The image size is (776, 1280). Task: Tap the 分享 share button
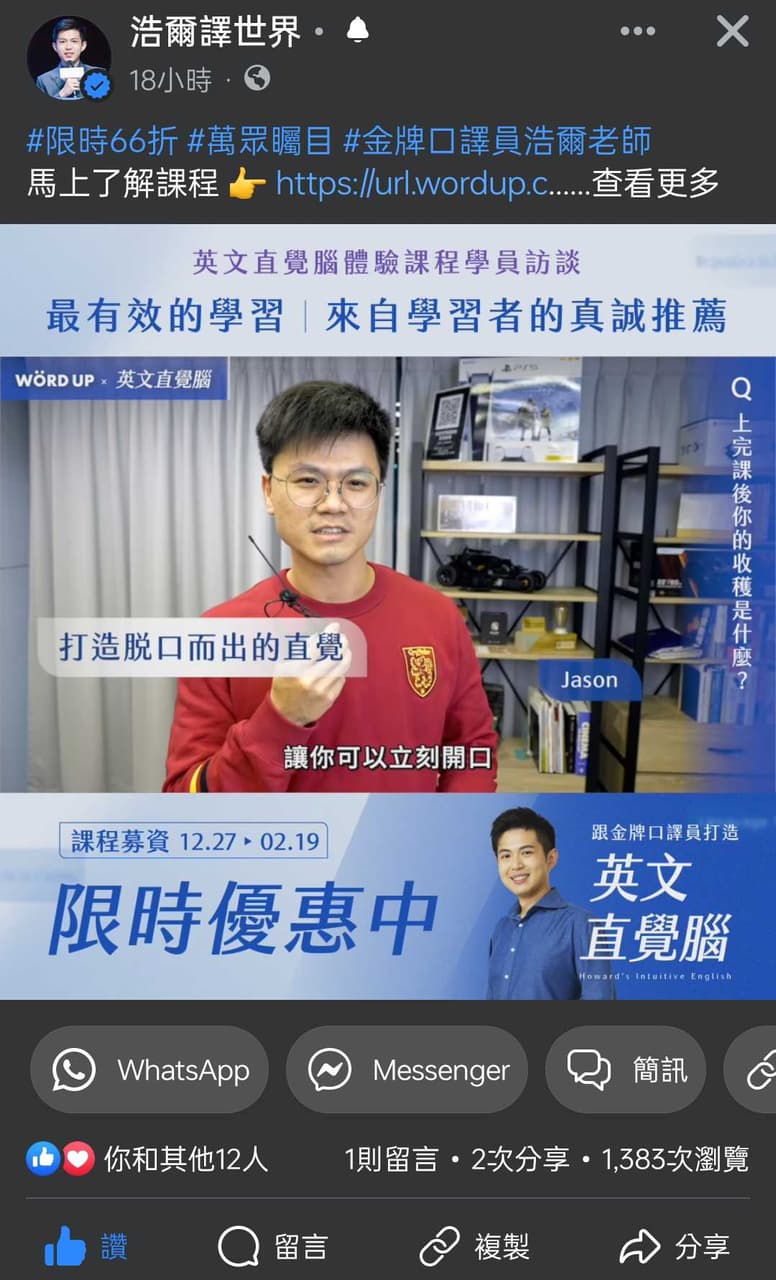pos(675,1247)
